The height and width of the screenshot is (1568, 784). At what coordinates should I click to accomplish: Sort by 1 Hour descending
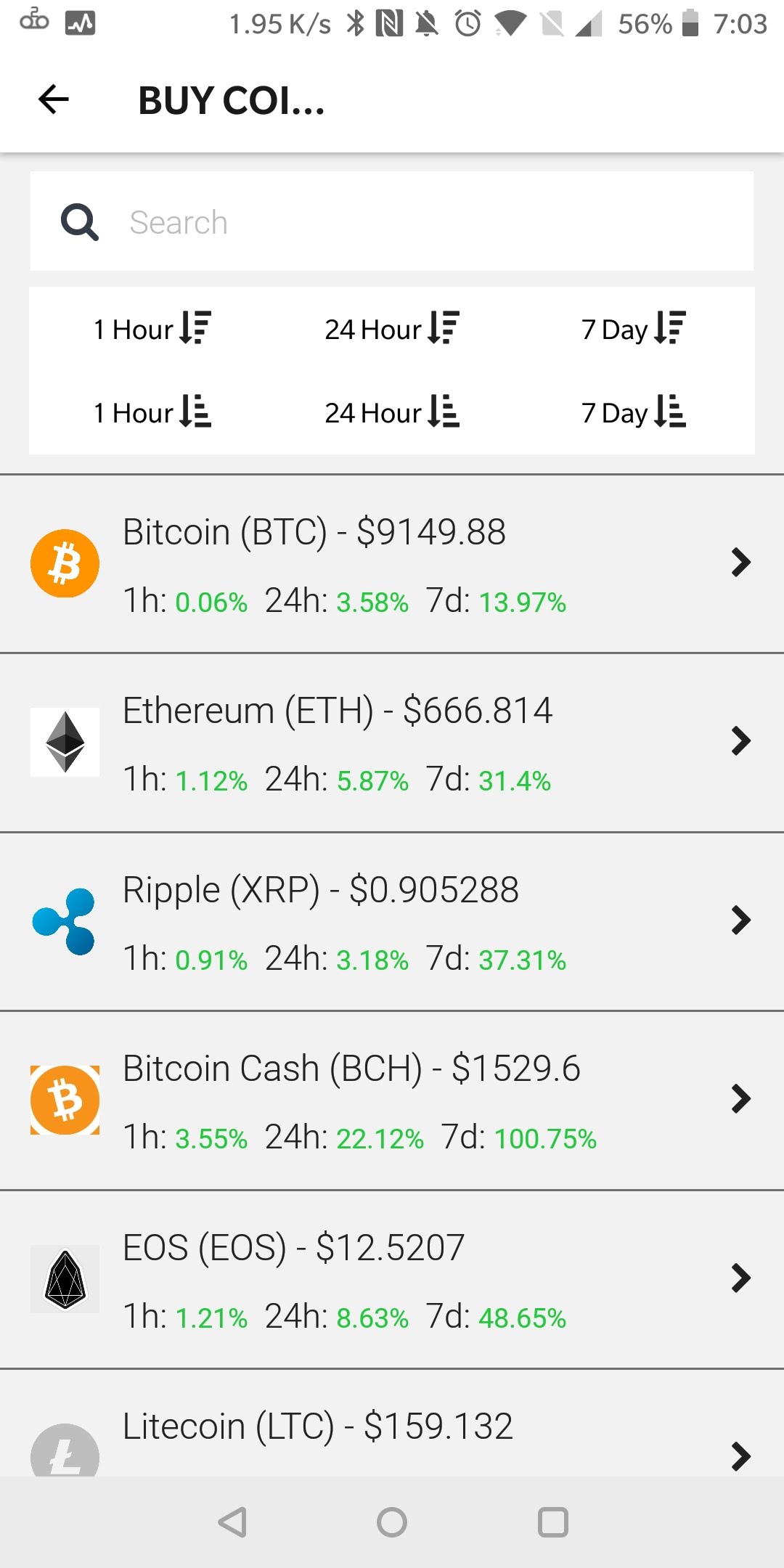(152, 329)
